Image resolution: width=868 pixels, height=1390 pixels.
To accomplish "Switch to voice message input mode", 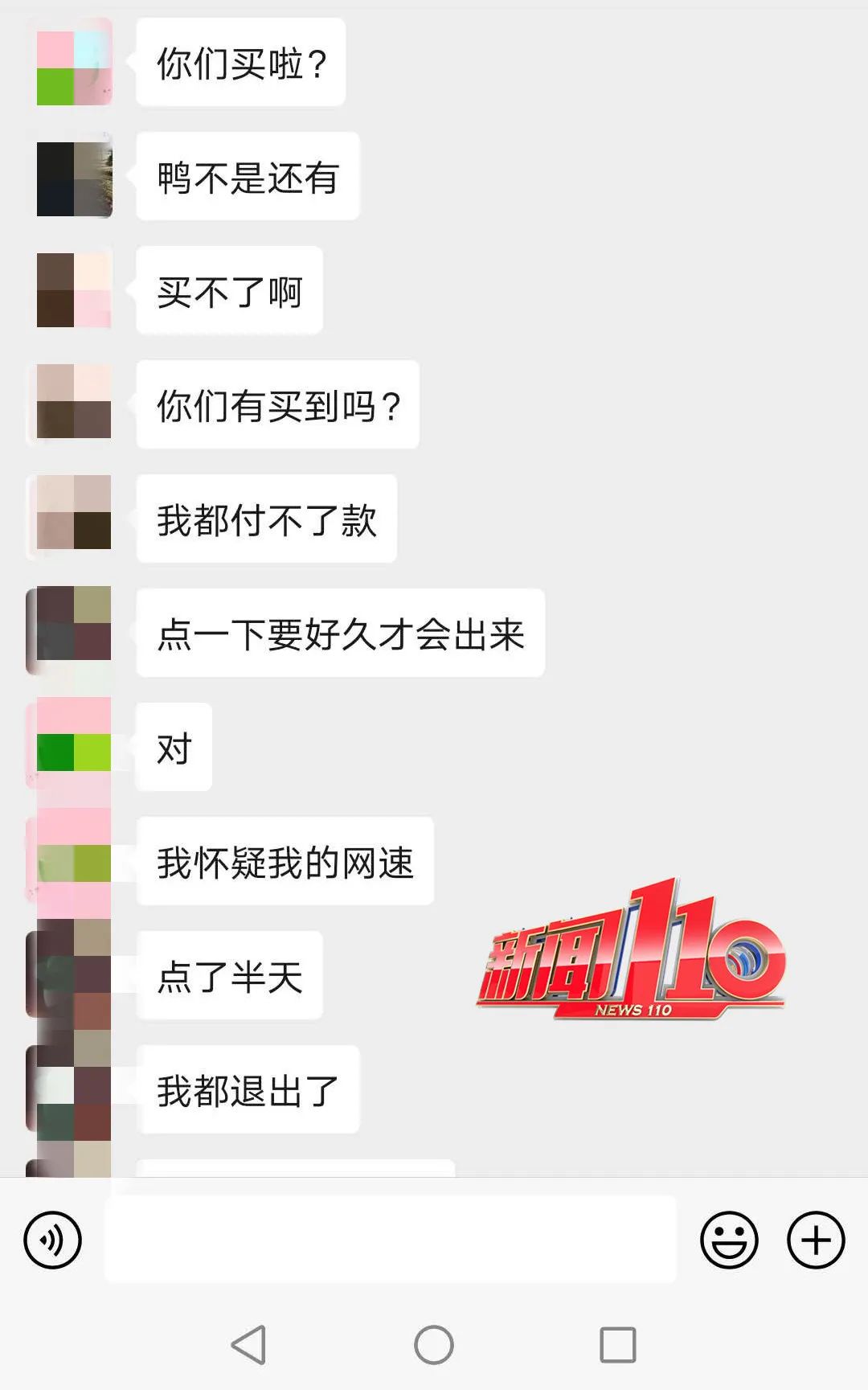I will [x=51, y=1240].
